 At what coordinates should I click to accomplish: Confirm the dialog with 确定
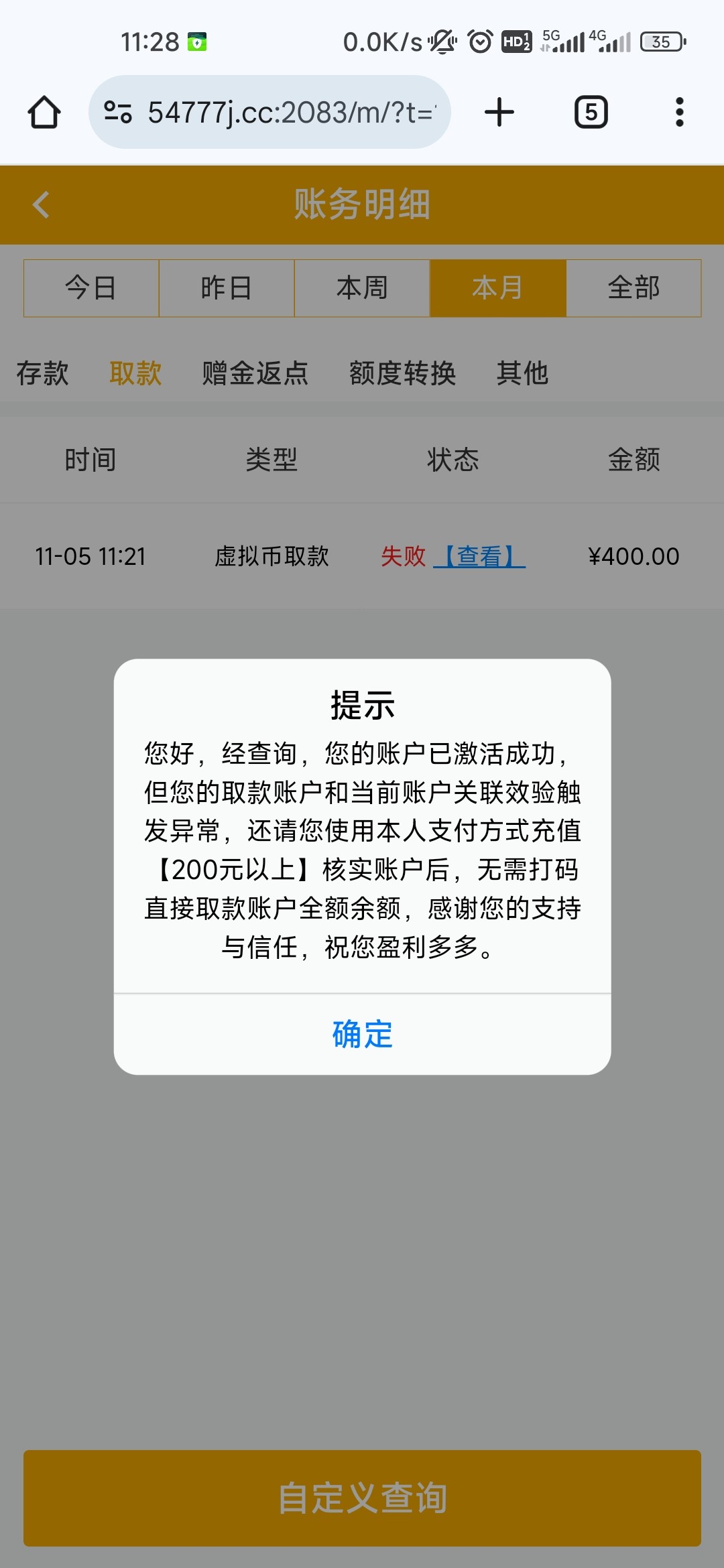362,1034
